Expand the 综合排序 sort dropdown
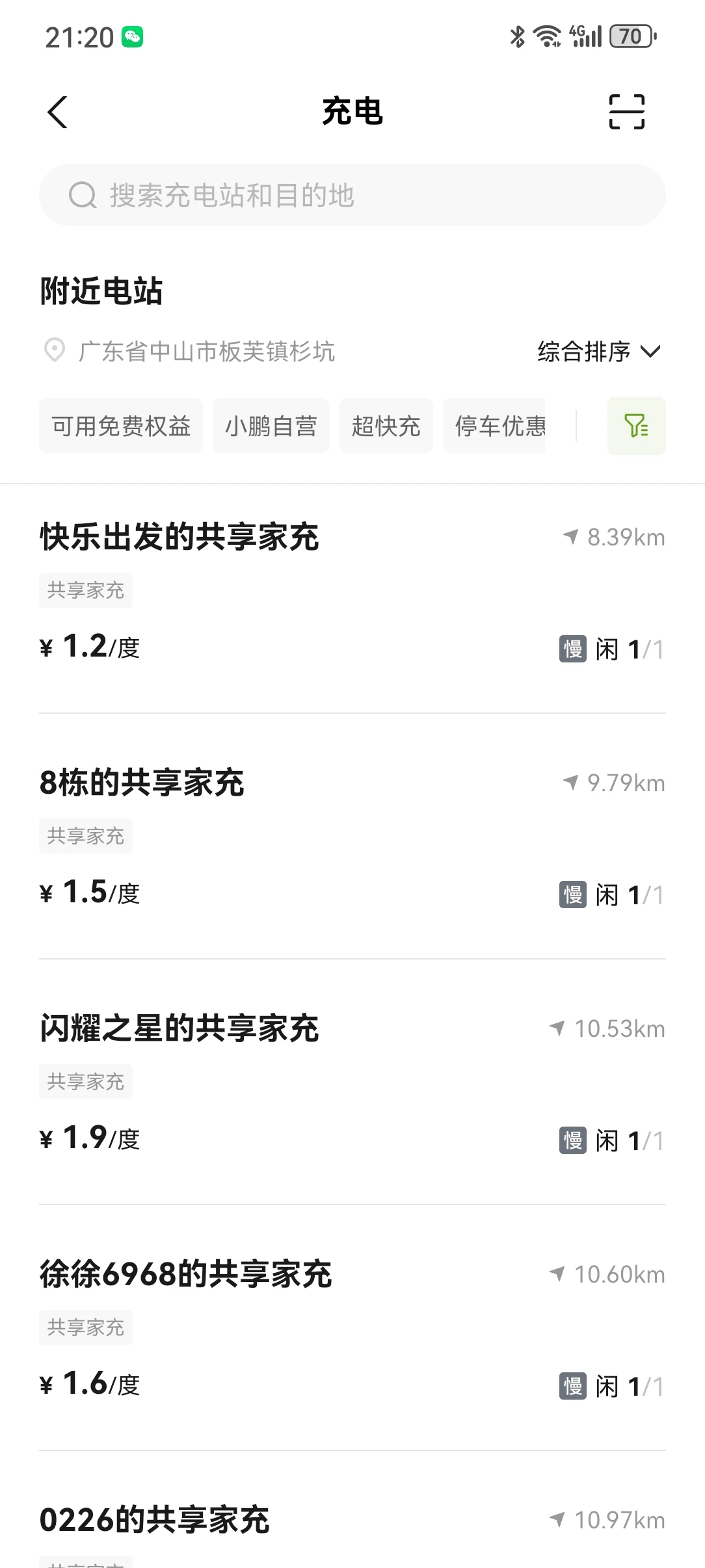The image size is (705, 1568). pos(598,352)
